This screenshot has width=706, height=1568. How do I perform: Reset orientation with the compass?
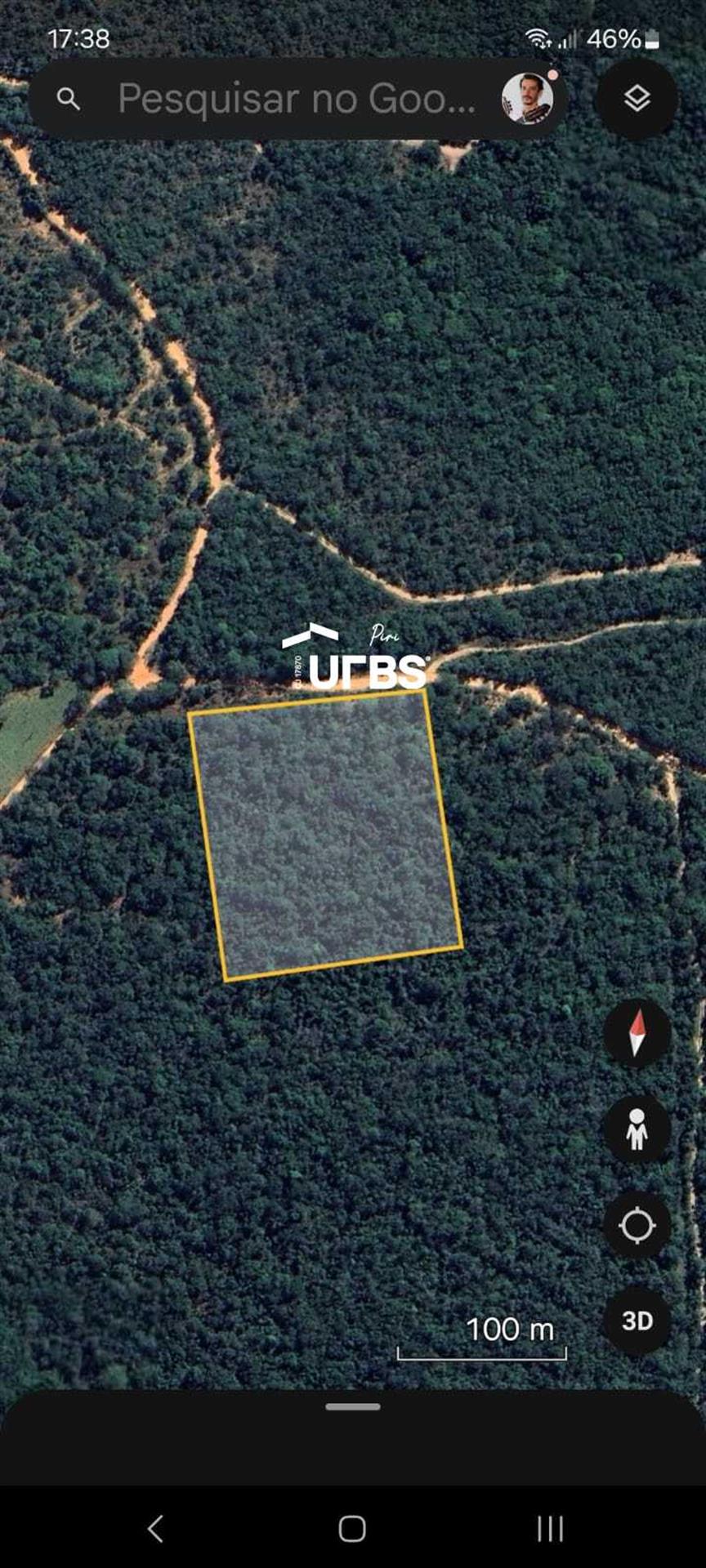[x=637, y=1033]
